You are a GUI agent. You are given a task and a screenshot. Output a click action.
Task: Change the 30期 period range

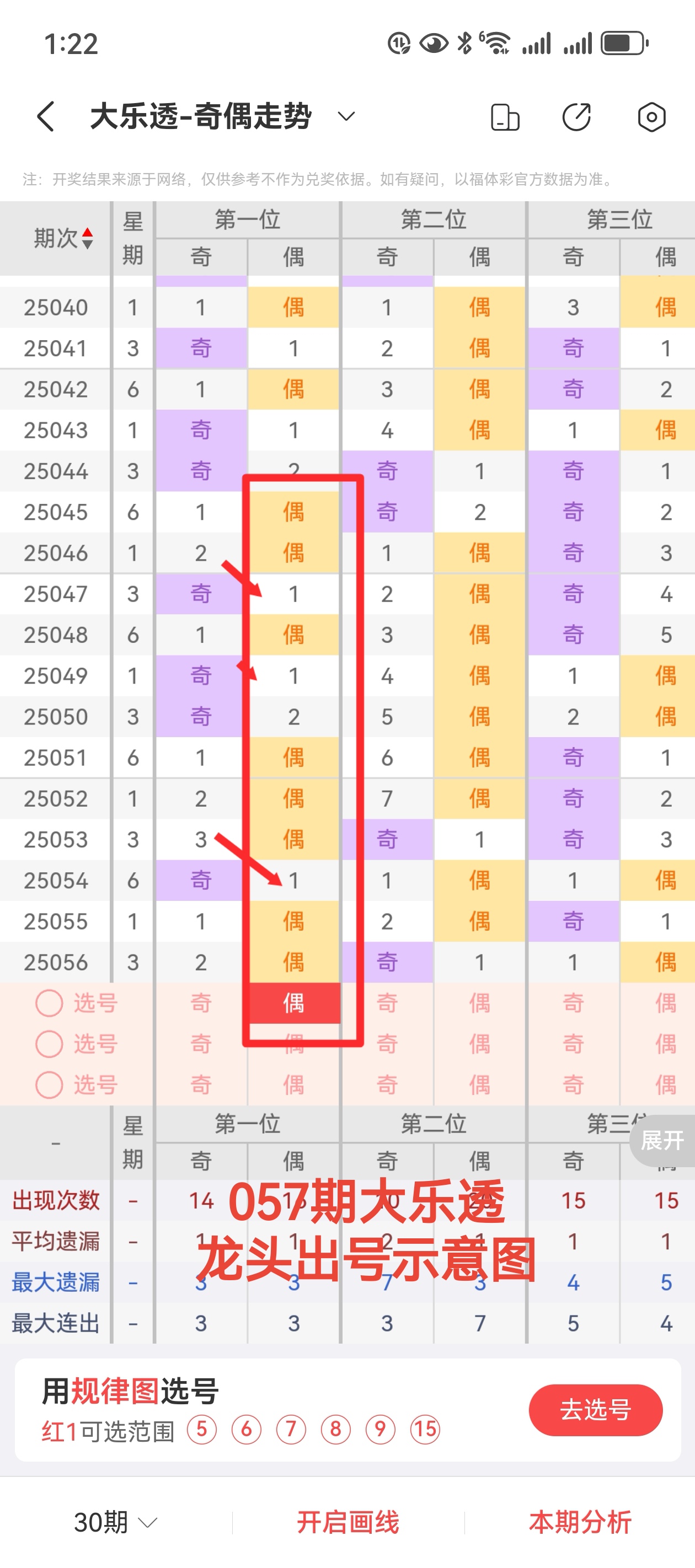coord(115,1522)
